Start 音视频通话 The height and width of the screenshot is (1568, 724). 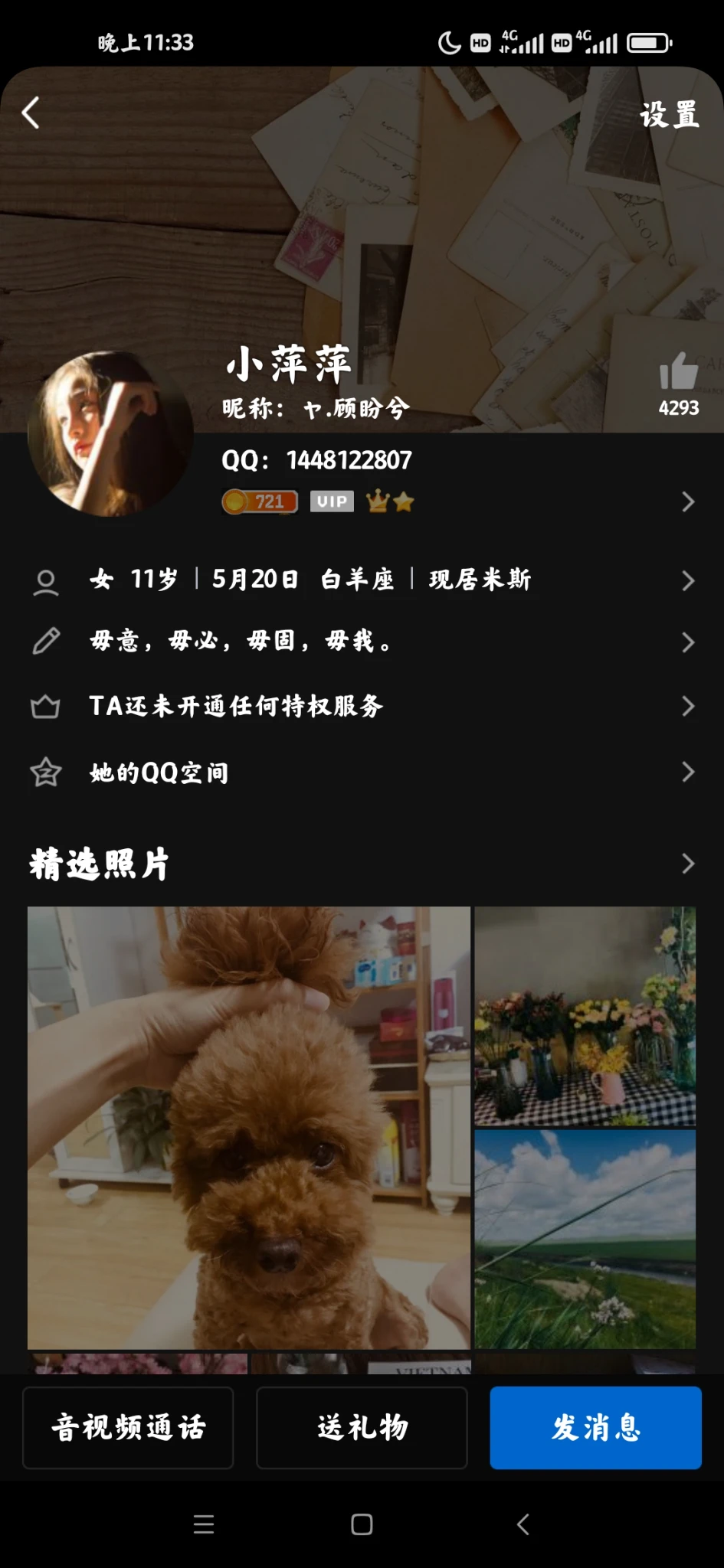[x=128, y=1427]
